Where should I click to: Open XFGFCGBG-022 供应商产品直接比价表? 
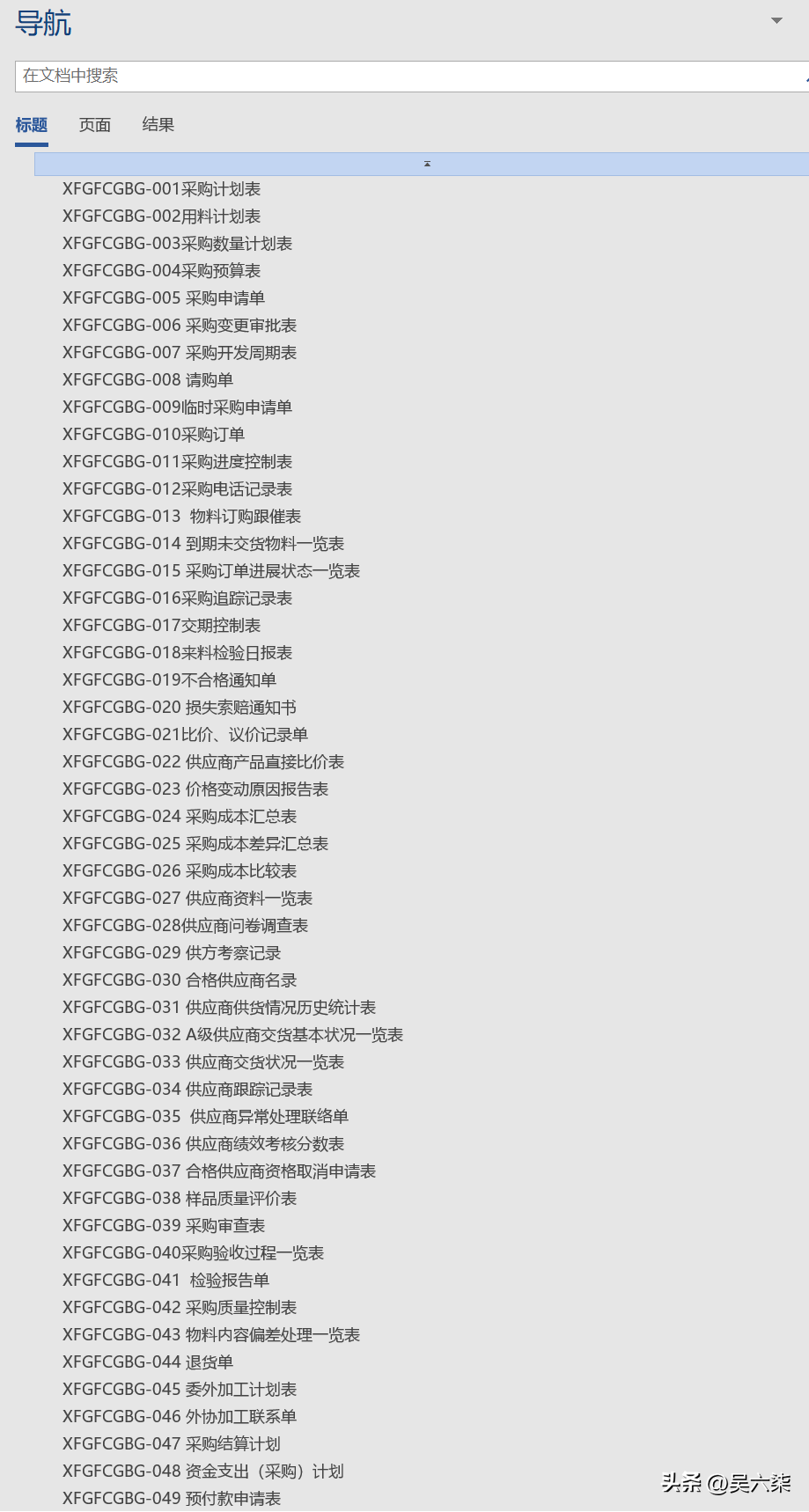(203, 762)
